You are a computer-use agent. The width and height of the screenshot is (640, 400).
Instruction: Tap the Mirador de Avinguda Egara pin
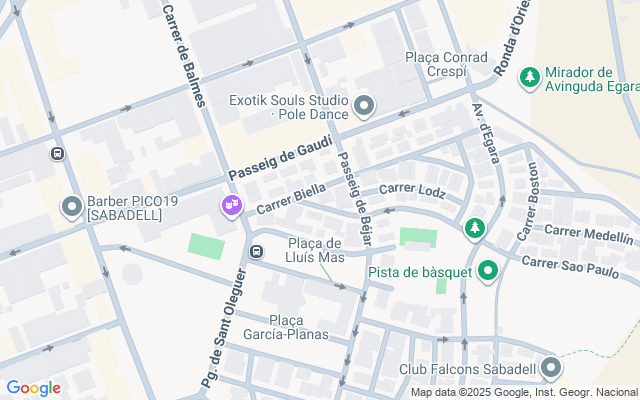point(530,75)
